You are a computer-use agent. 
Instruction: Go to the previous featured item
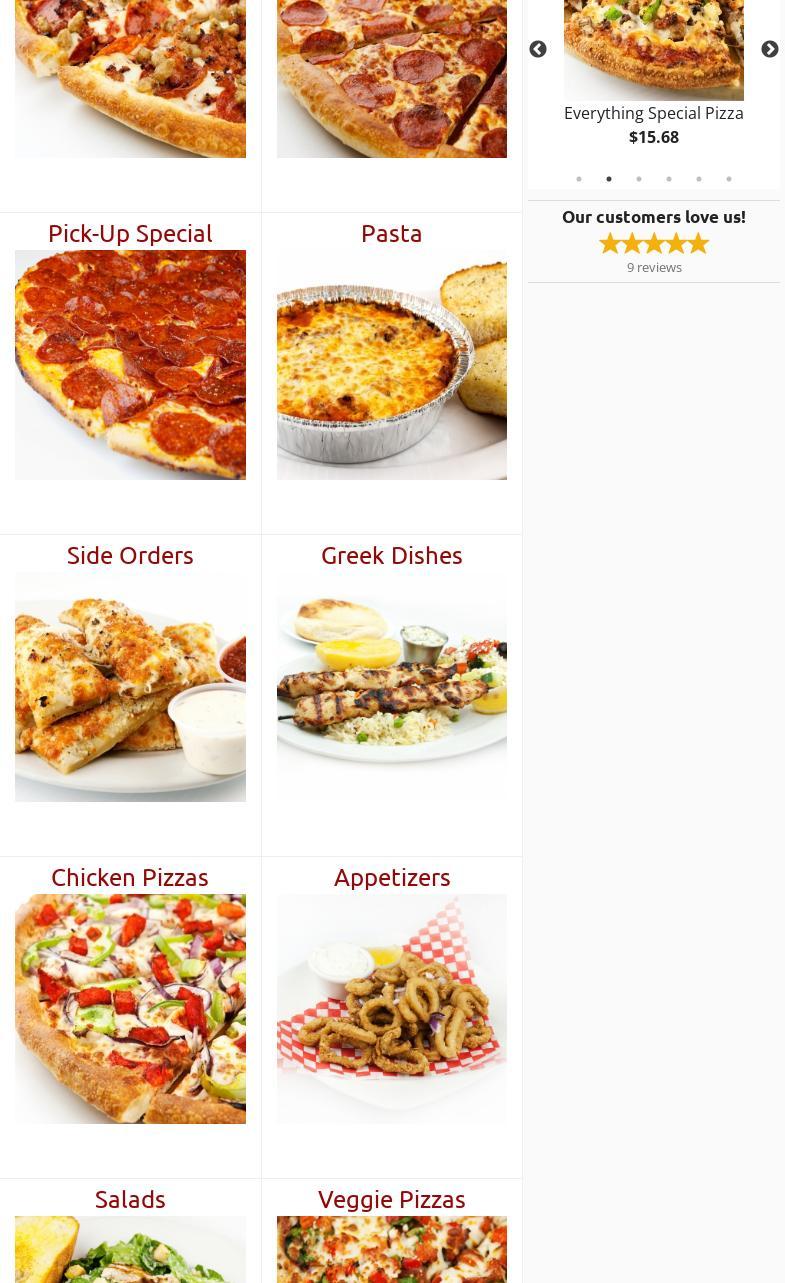click(x=538, y=50)
